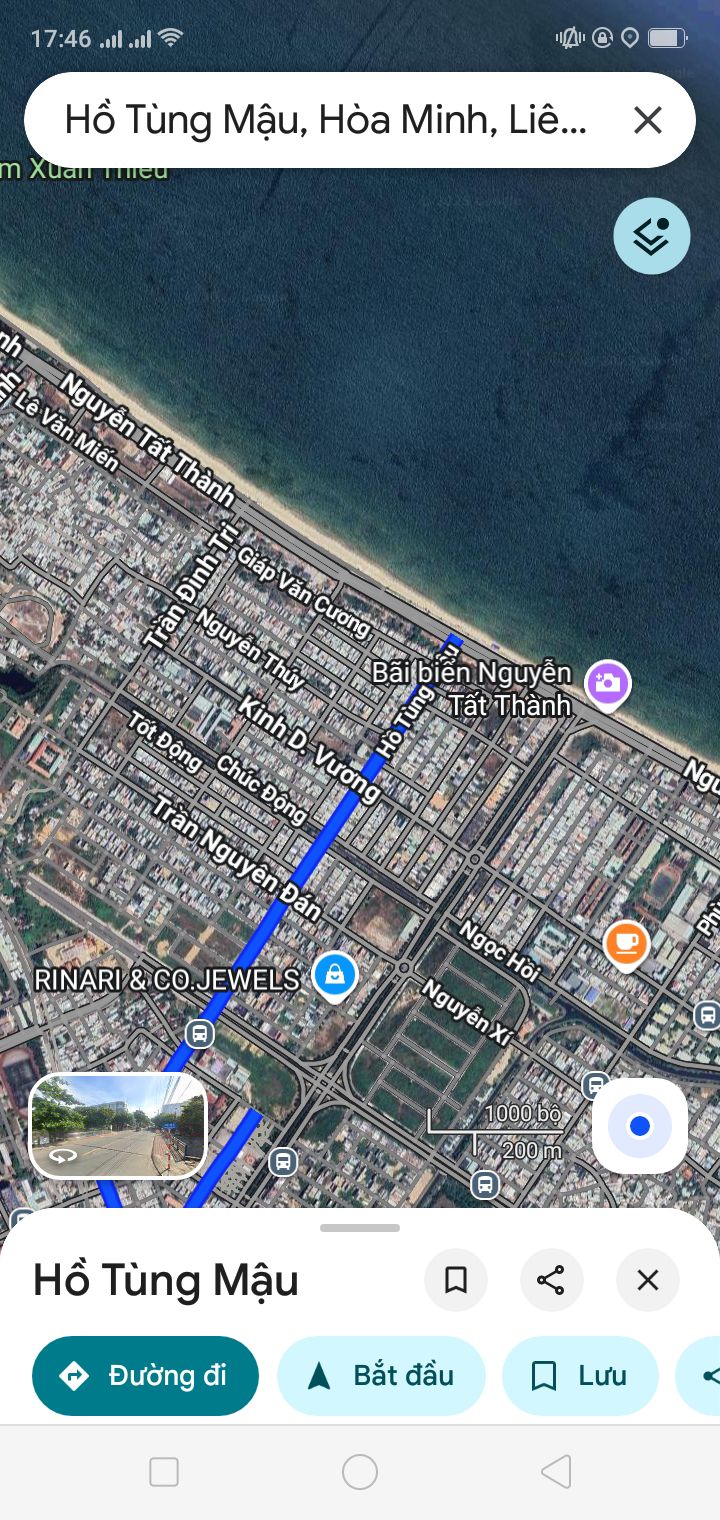Go back using system back button

coord(556,1472)
